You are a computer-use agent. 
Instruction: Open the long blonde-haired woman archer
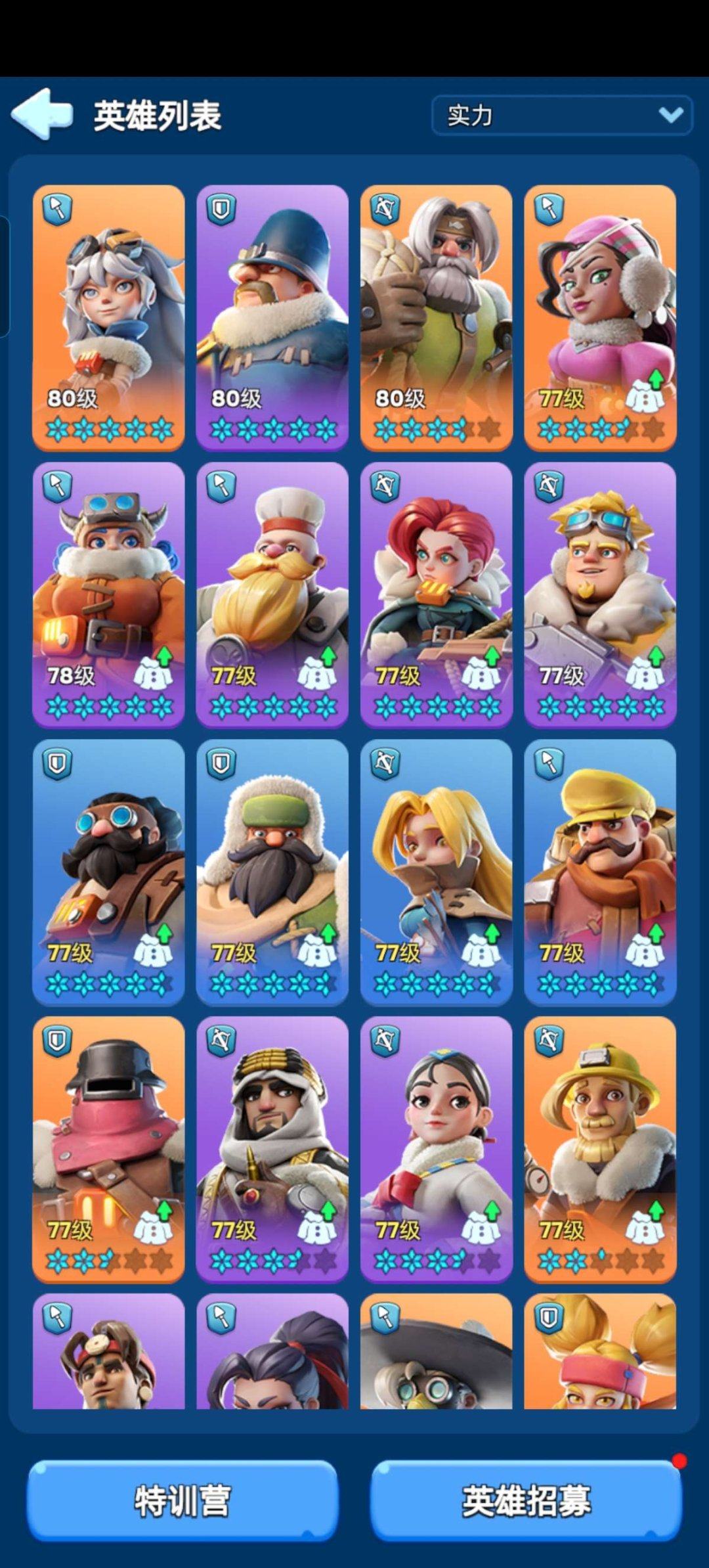point(437,871)
